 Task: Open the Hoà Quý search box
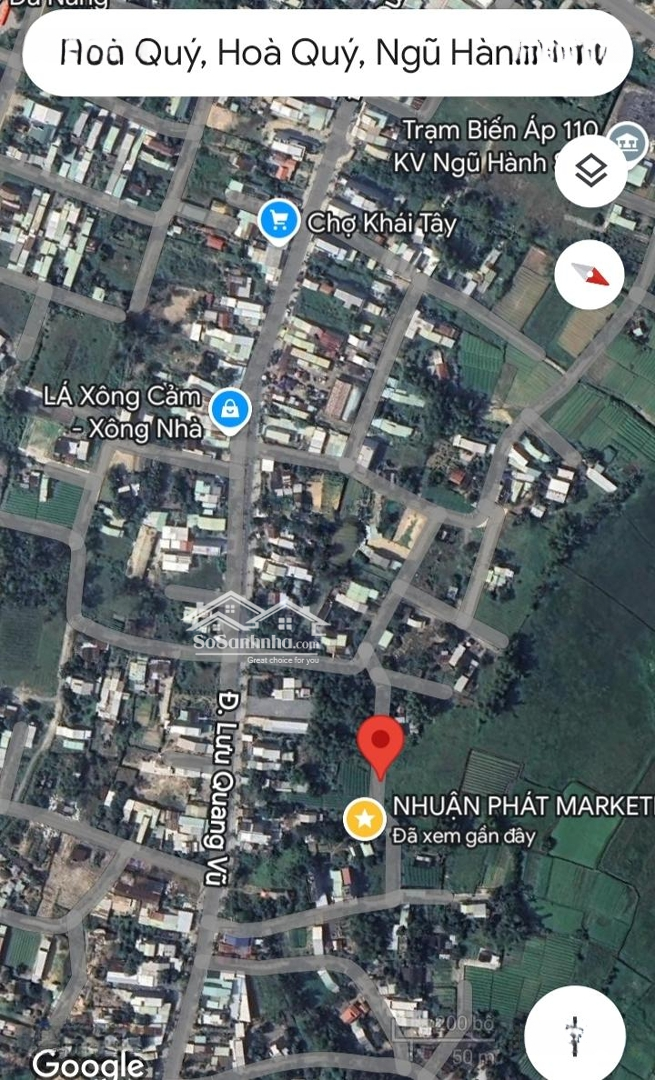click(x=327, y=53)
